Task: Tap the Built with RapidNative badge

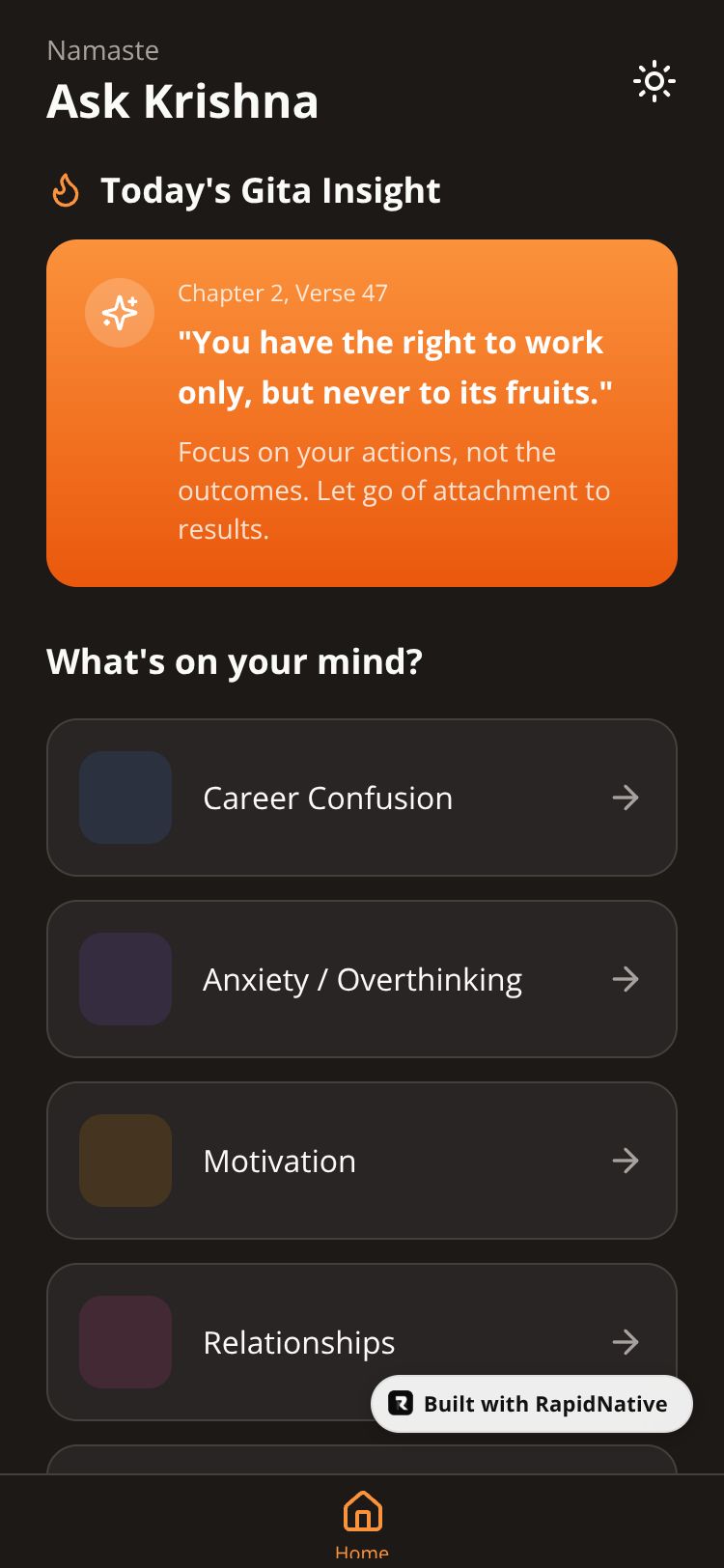Action: click(x=532, y=1404)
